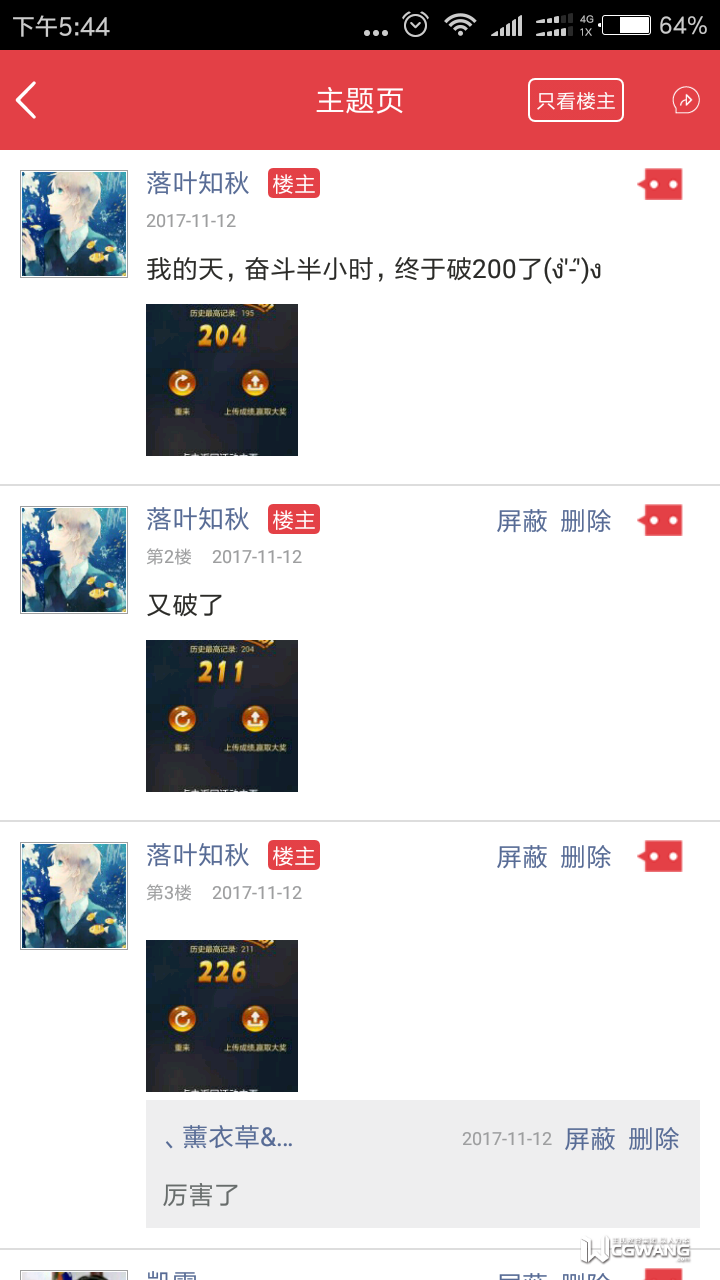Tap the 只看楼主 button
This screenshot has height=1280, width=720.
[x=576, y=100]
